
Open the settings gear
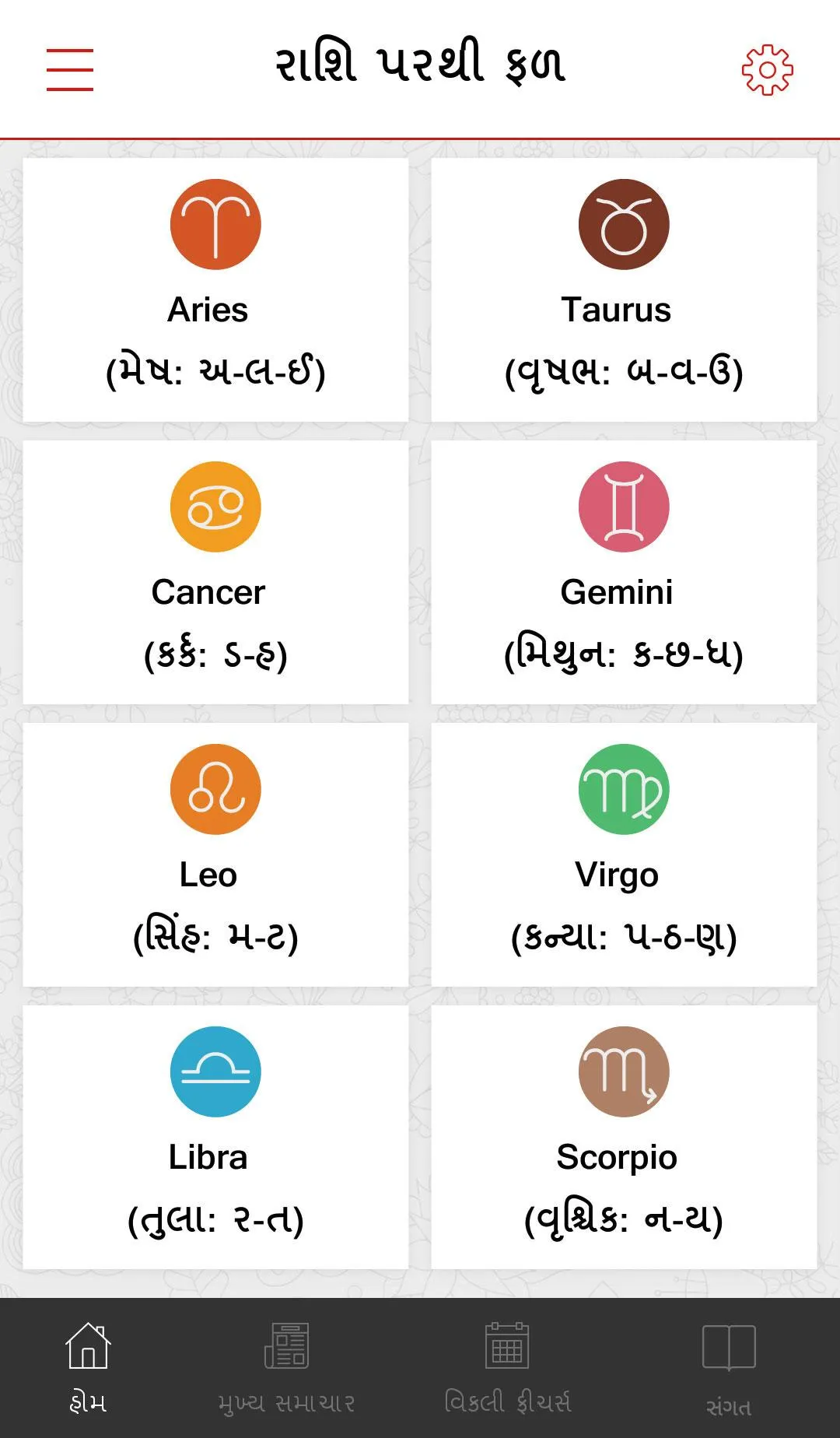tap(768, 70)
